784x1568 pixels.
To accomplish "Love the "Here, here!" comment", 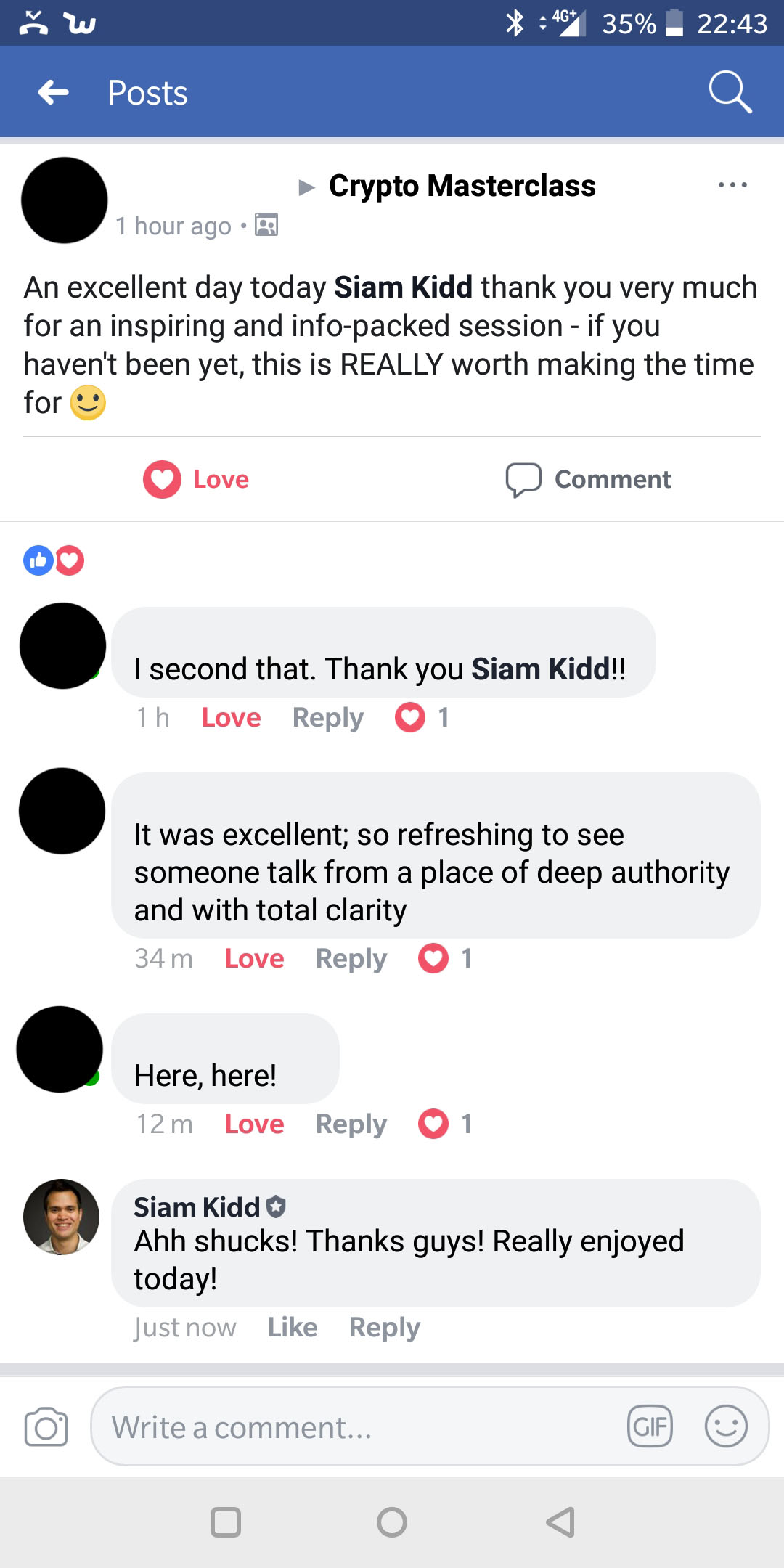I will tap(254, 1124).
